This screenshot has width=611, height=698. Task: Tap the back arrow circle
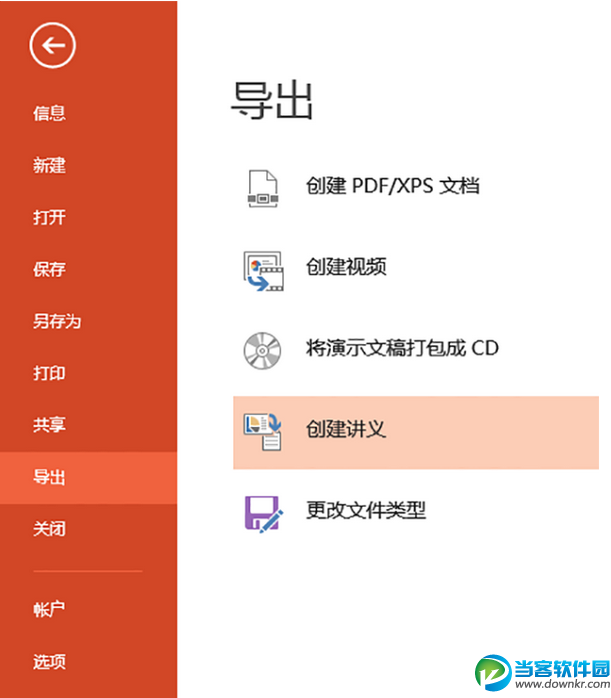[x=53, y=44]
